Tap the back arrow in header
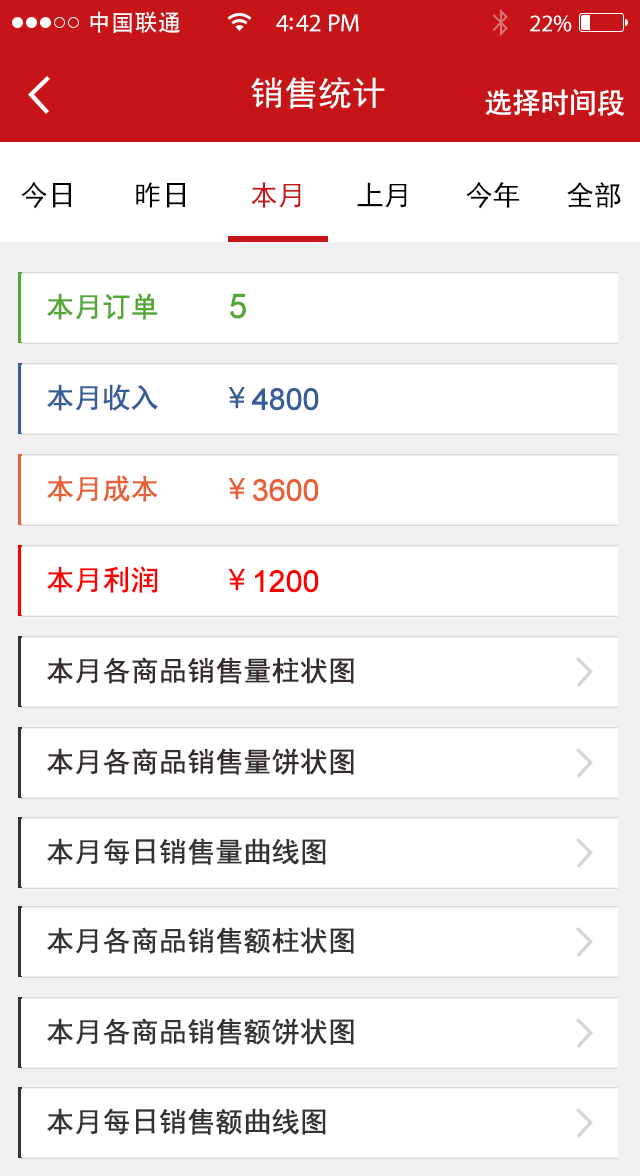 point(39,96)
